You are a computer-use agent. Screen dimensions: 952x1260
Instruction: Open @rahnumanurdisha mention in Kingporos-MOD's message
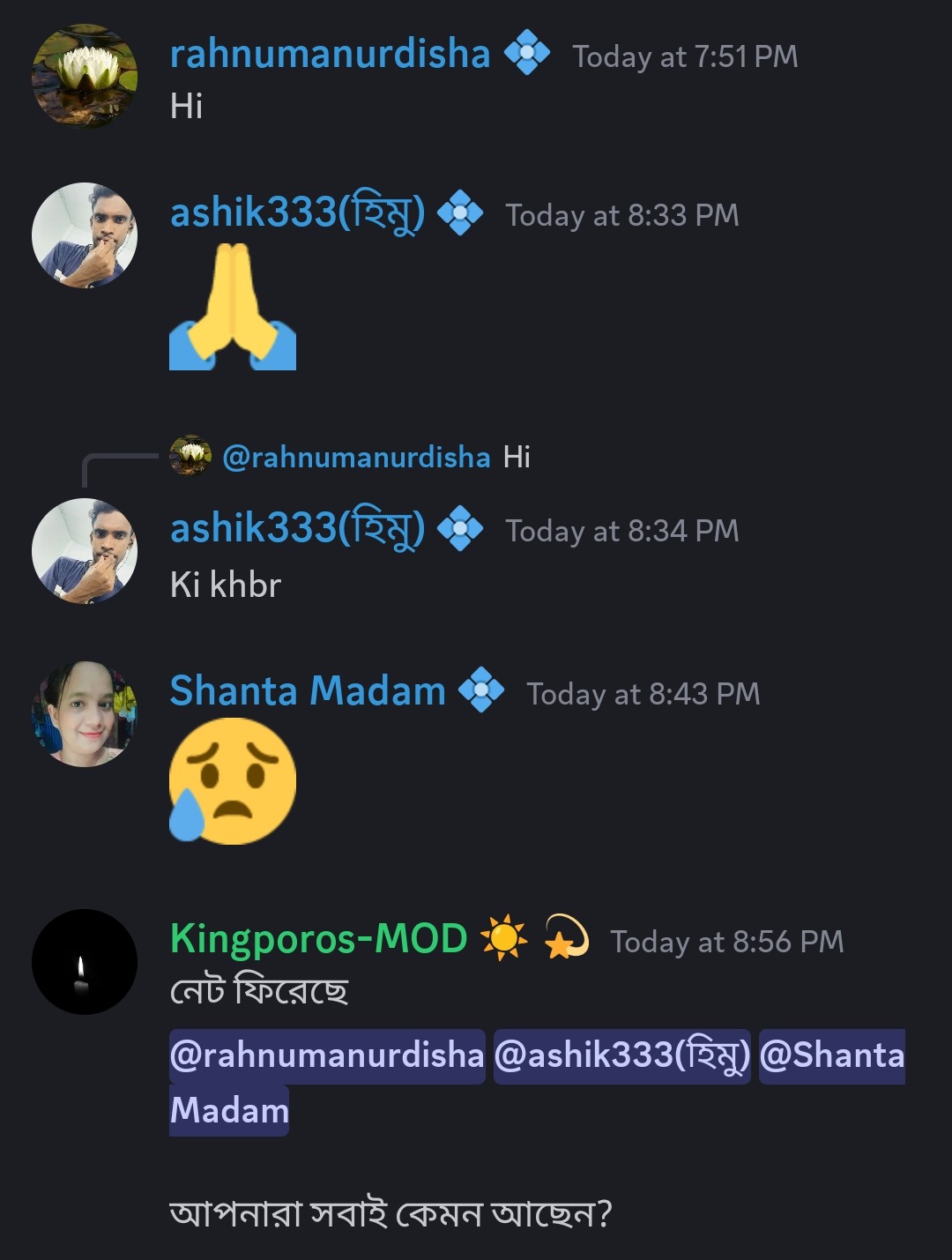coord(327,1055)
